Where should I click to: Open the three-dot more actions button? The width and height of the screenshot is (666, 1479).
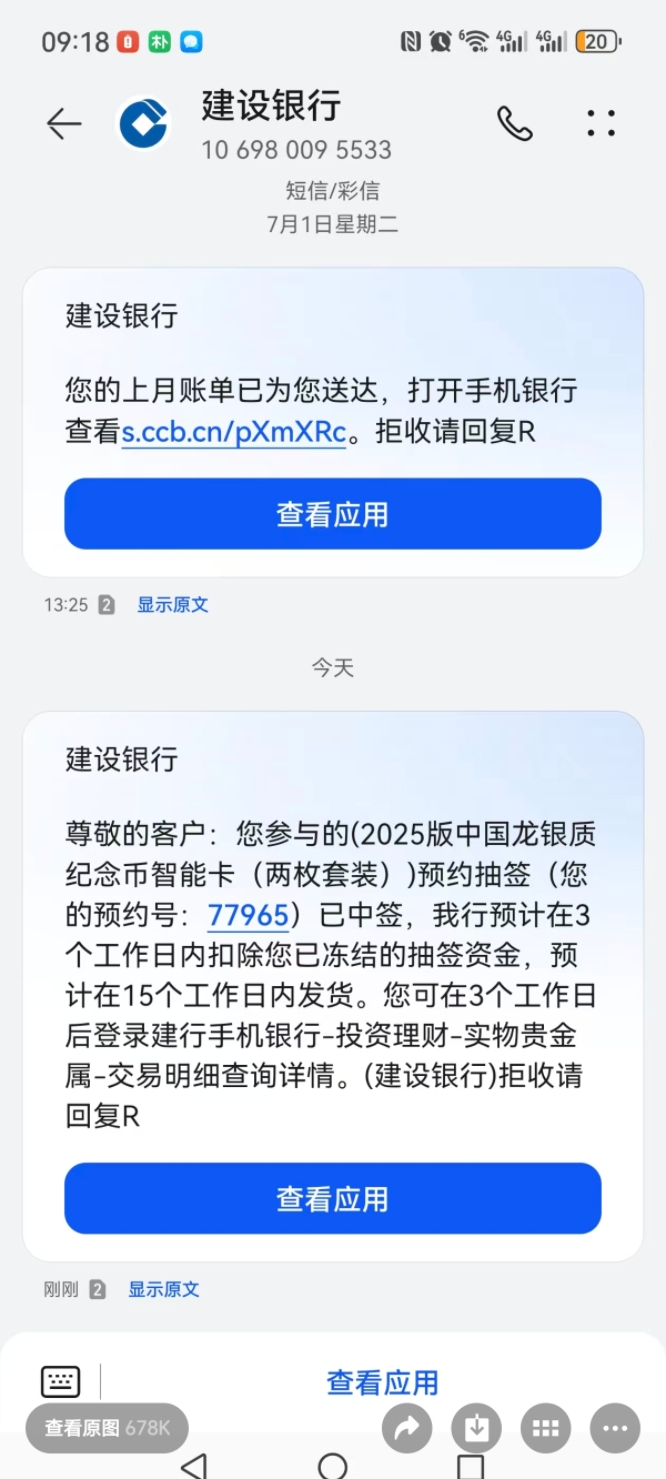[x=615, y=1429]
